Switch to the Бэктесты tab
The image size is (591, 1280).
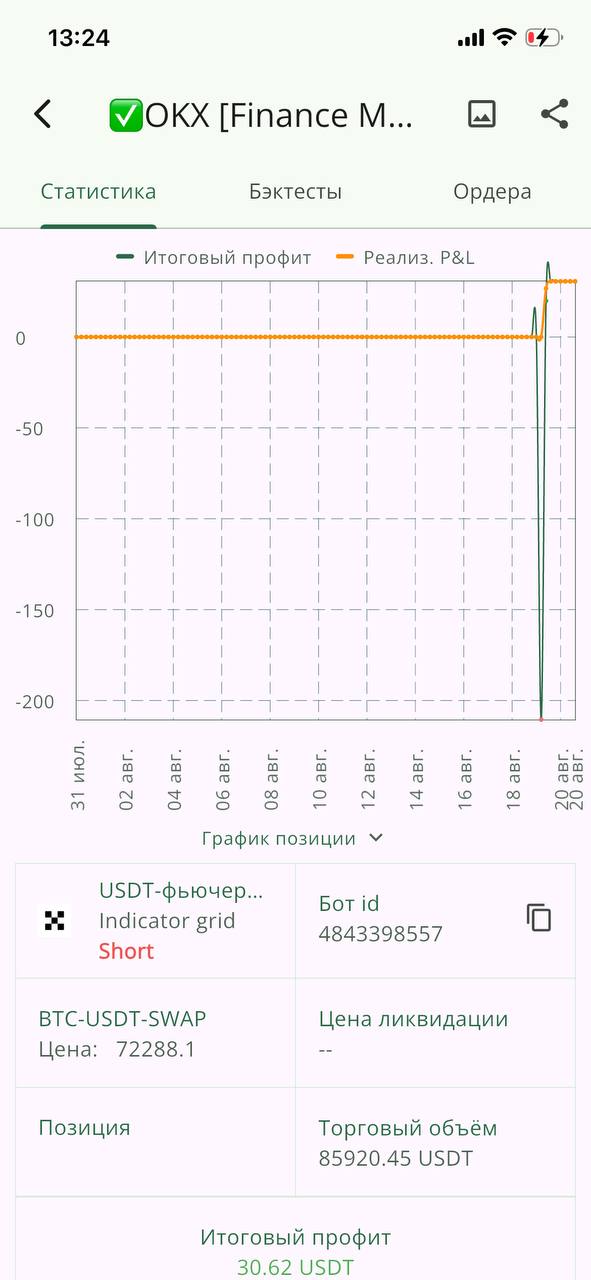coord(295,192)
